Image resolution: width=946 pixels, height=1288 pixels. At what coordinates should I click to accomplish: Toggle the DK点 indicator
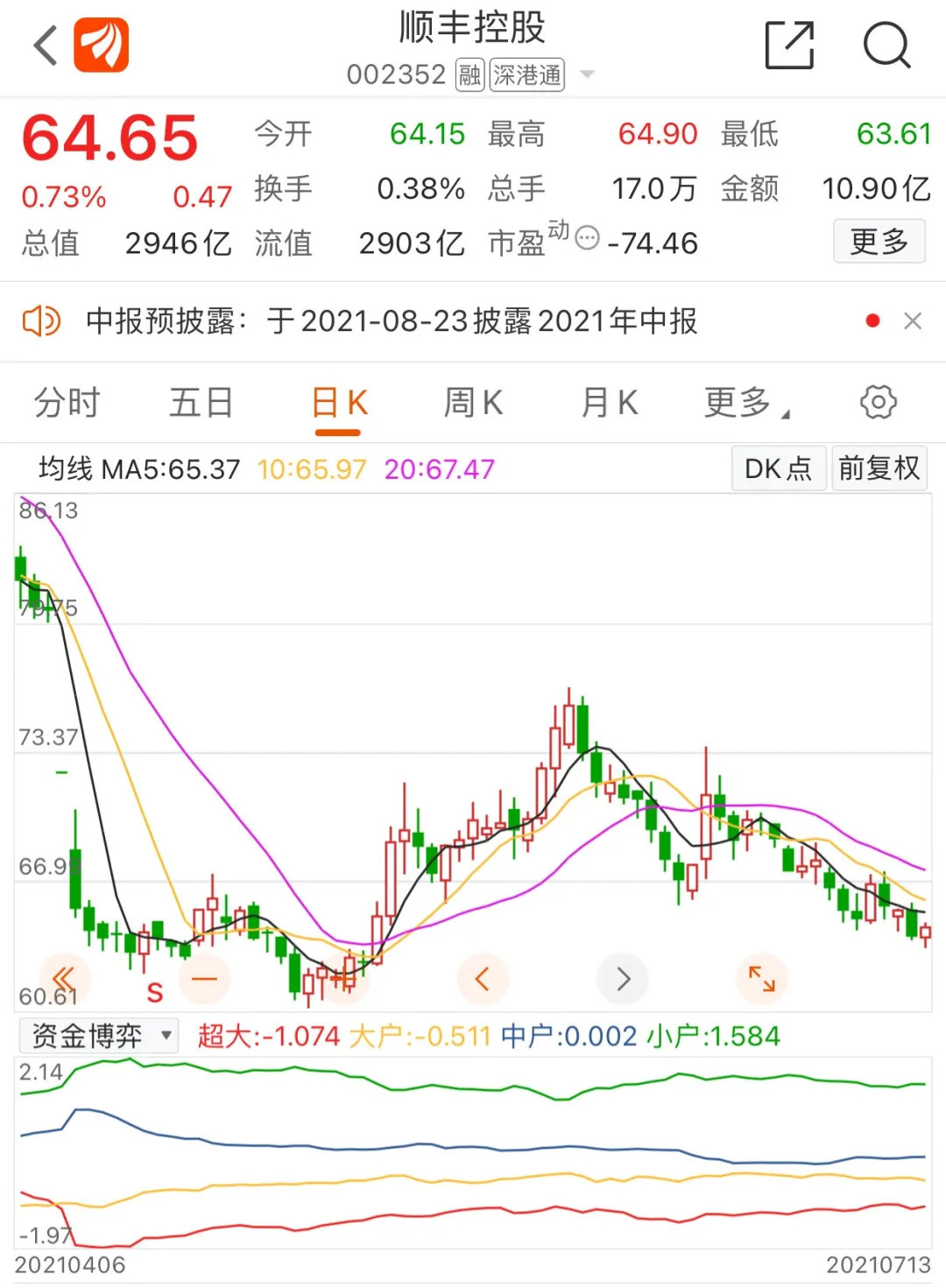click(778, 468)
